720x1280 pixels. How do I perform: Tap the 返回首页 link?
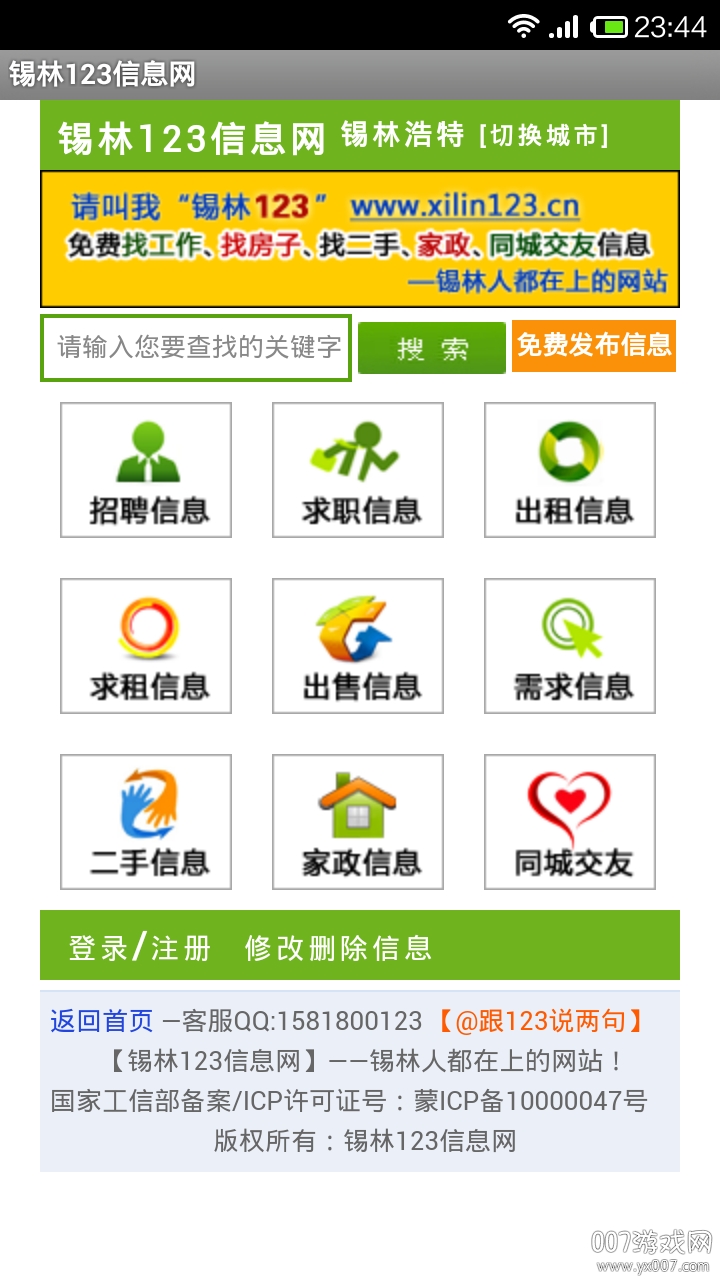pos(101,1021)
